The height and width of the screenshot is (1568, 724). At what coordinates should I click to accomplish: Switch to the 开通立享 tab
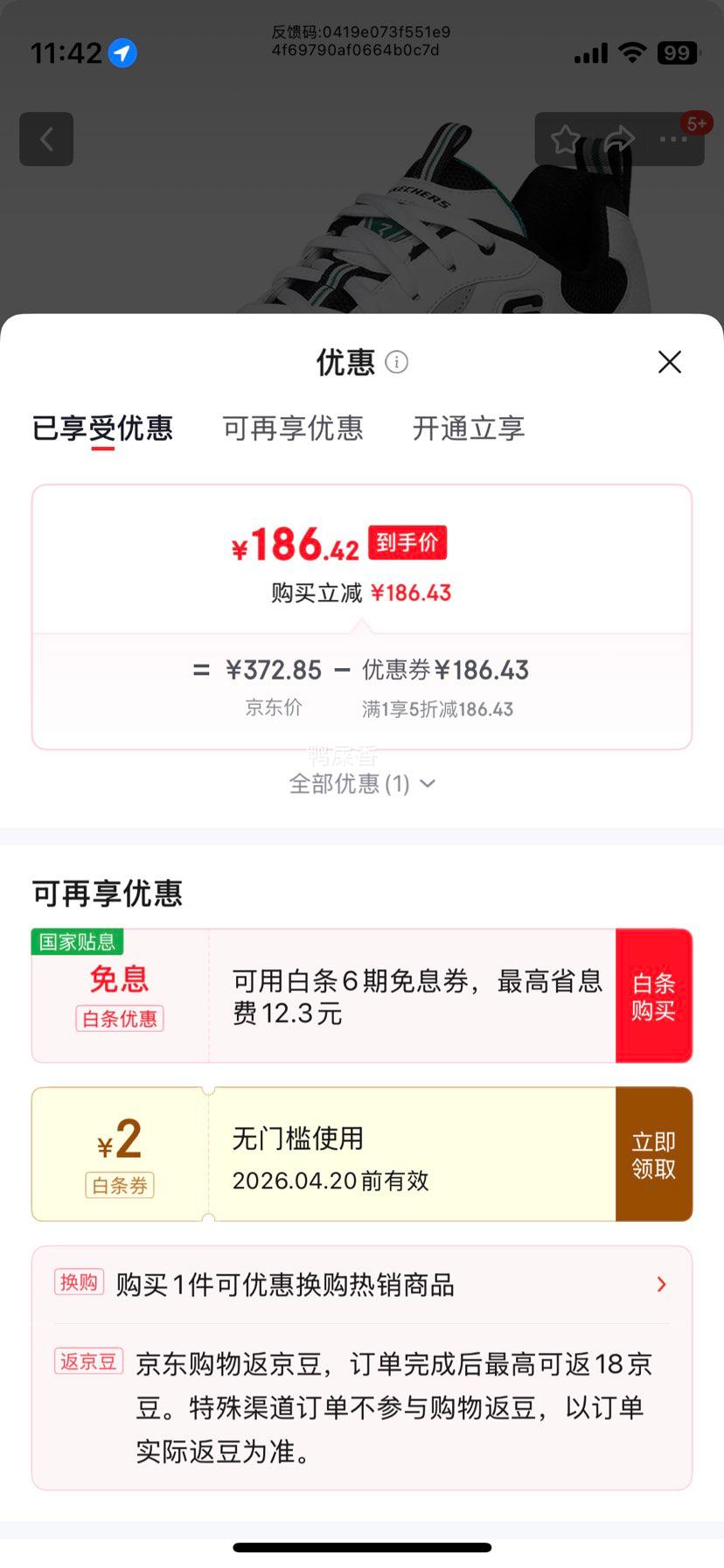point(469,429)
